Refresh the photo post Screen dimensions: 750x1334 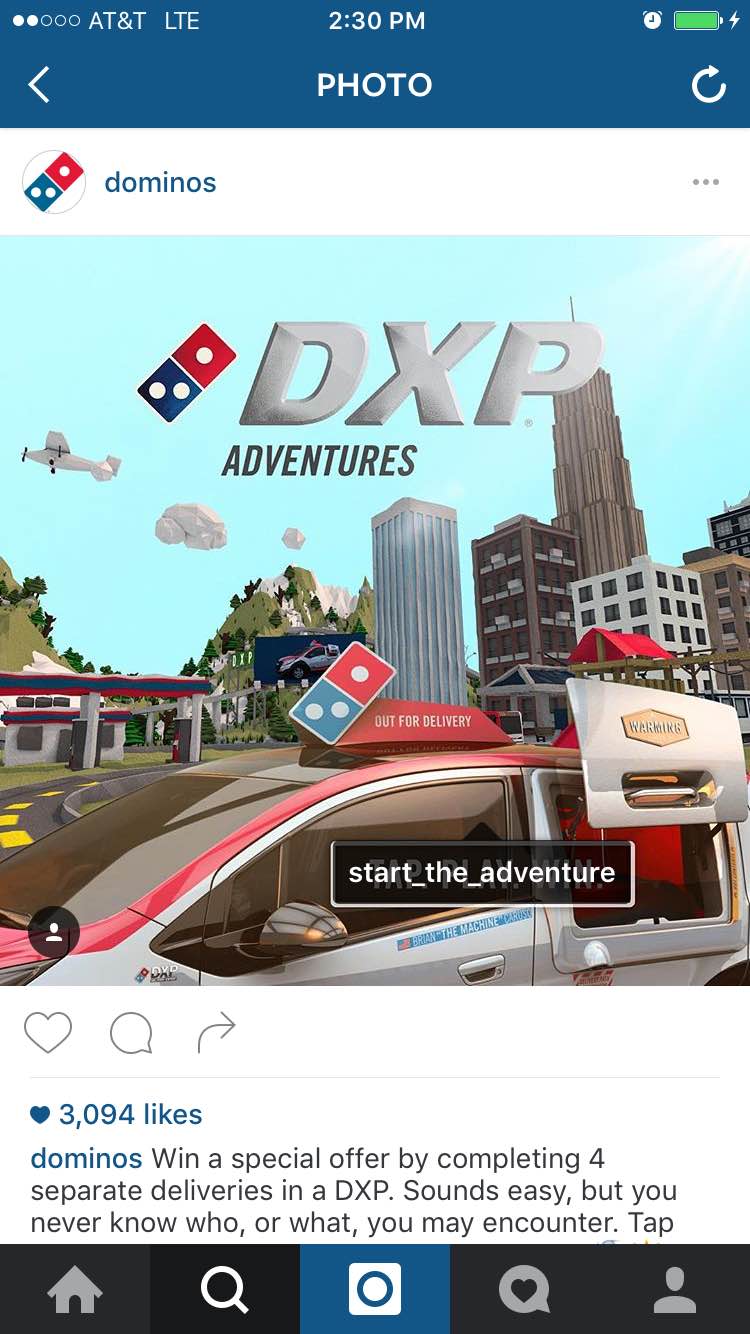click(x=708, y=86)
